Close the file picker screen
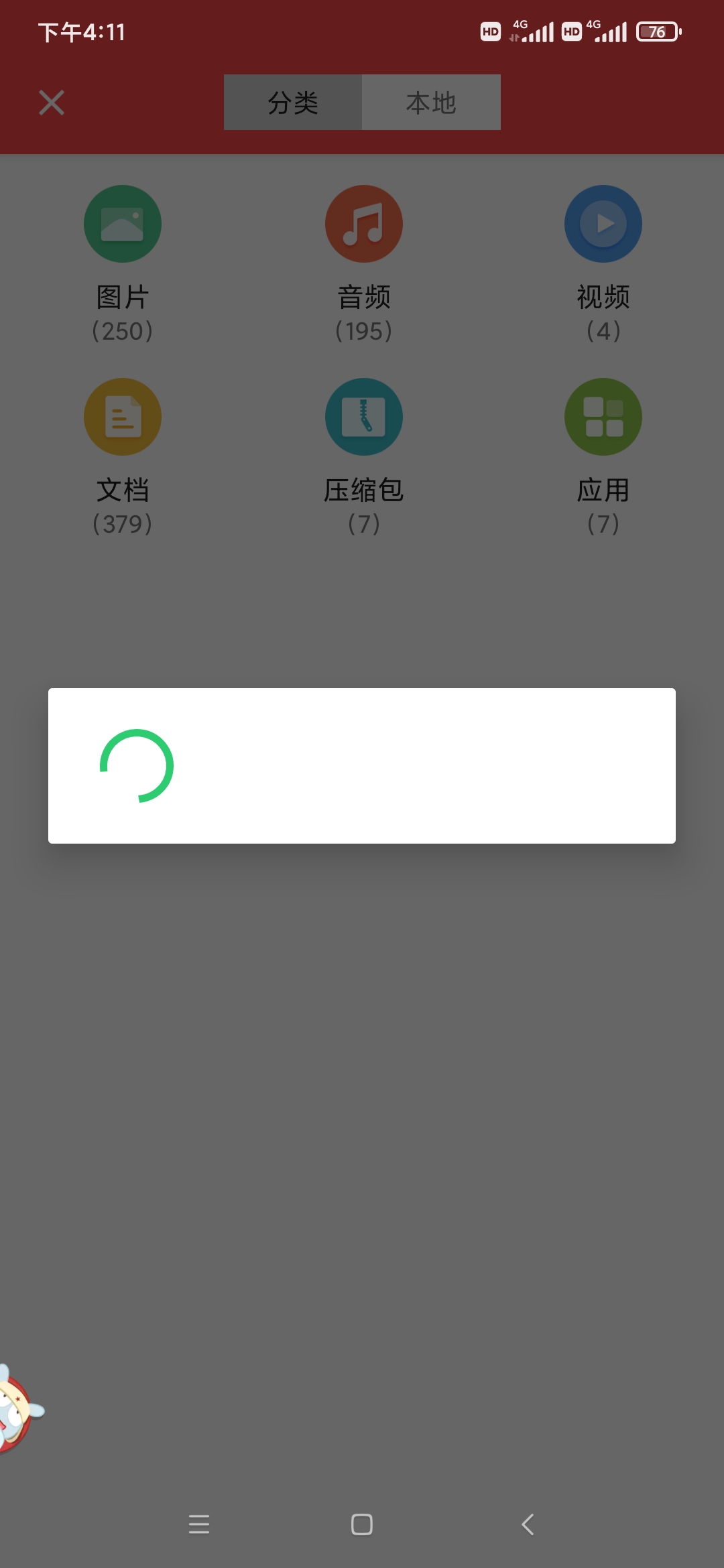724x1568 pixels. click(52, 103)
